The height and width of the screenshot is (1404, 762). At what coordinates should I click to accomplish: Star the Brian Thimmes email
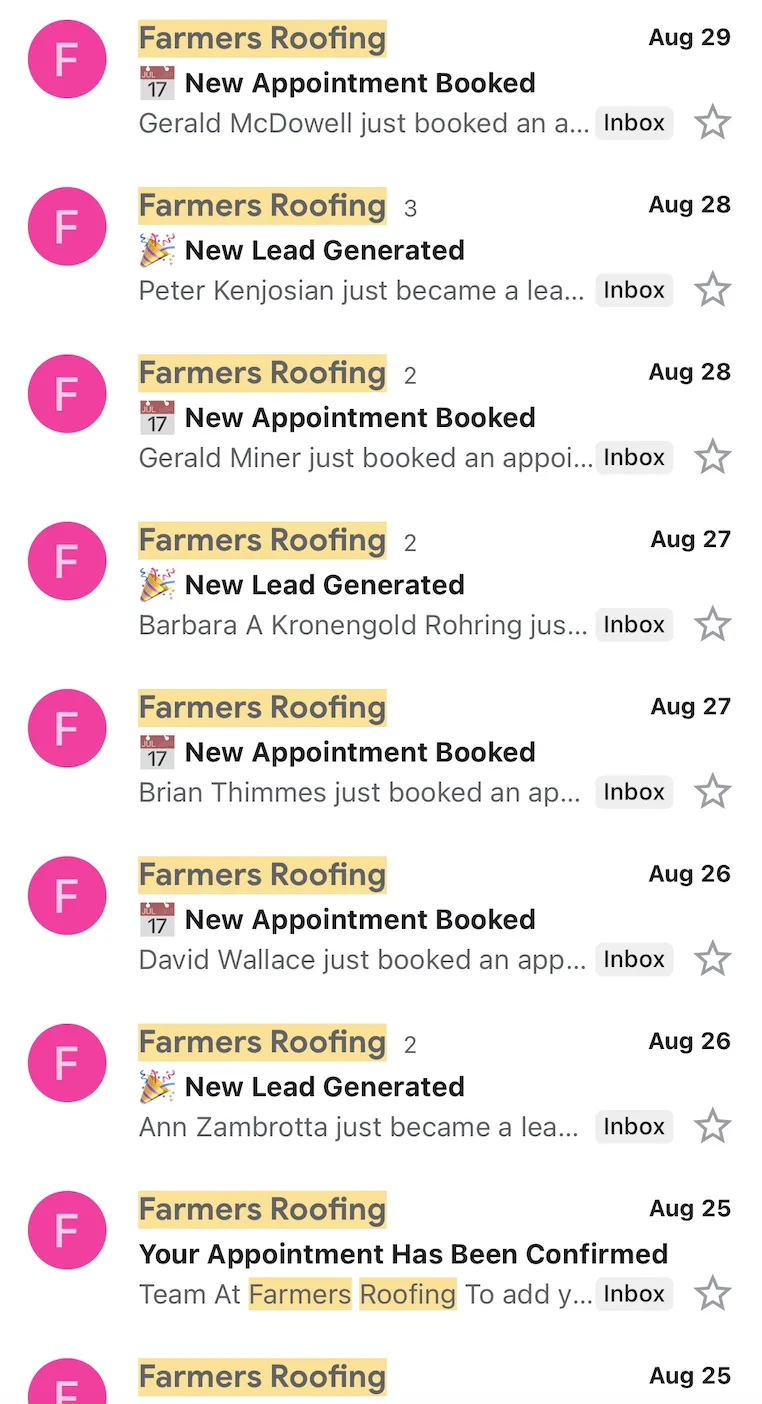pos(712,791)
